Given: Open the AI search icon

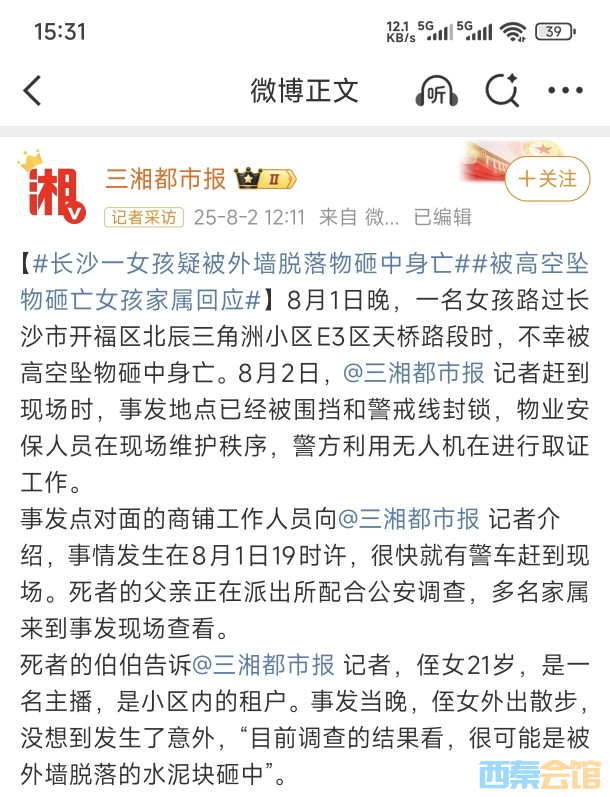Looking at the screenshot, I should click(x=502, y=91).
